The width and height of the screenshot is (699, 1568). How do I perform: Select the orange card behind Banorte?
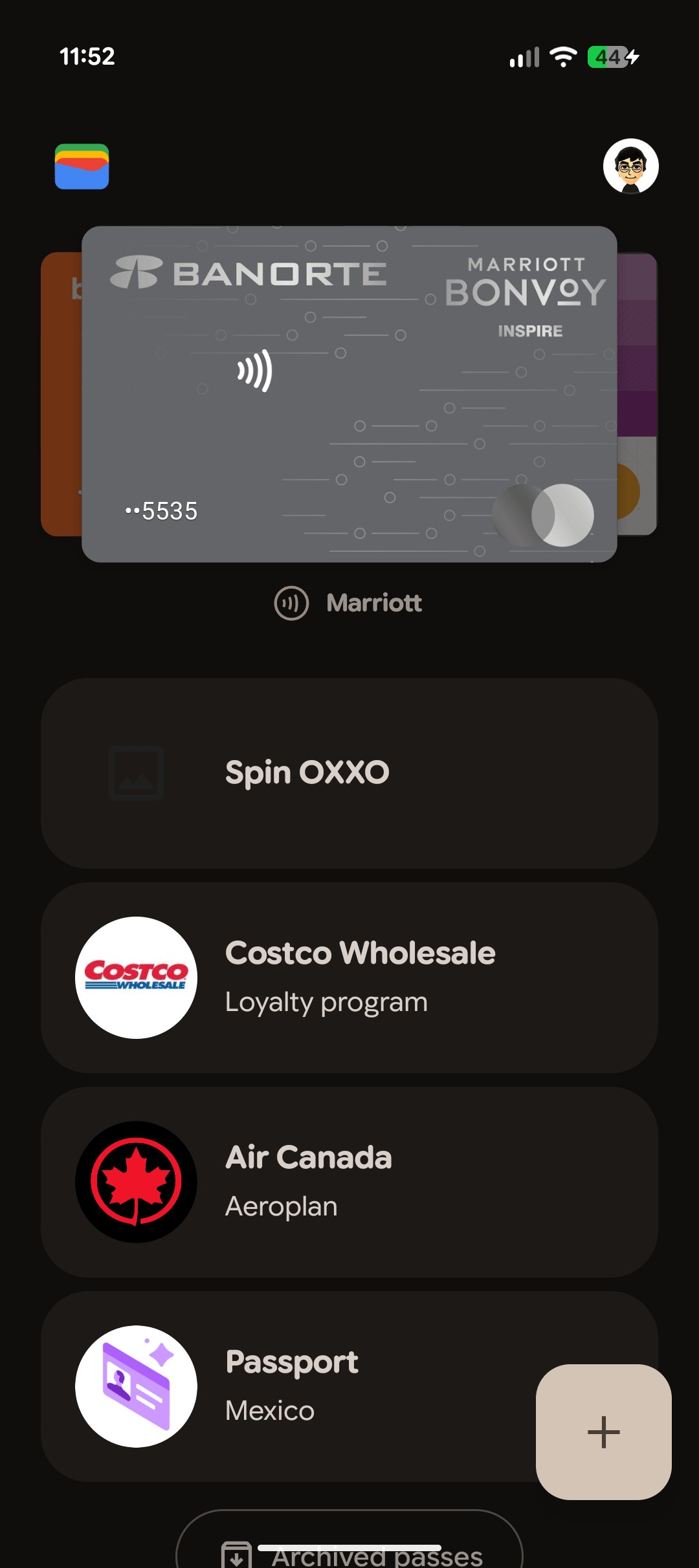[x=61, y=394]
